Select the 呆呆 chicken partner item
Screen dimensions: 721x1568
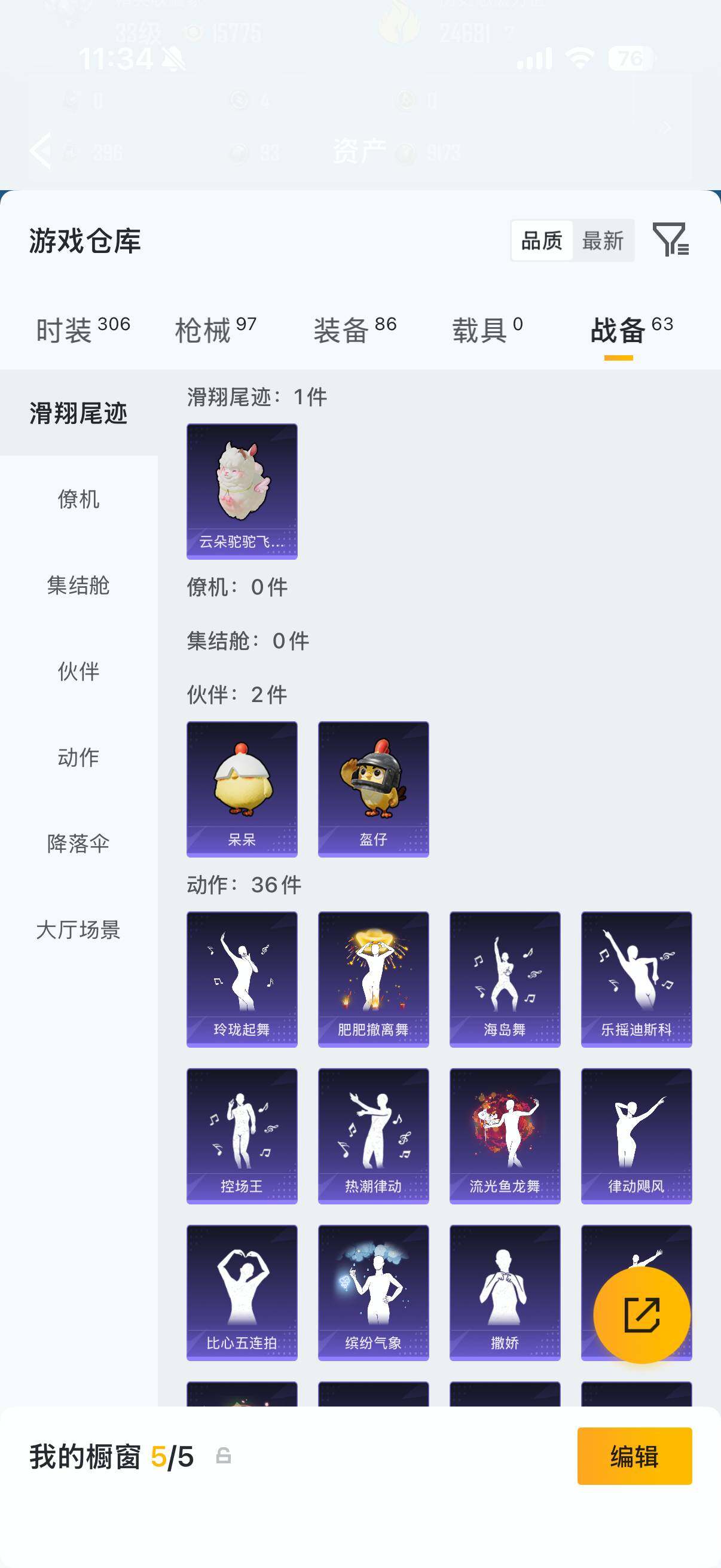tap(242, 788)
